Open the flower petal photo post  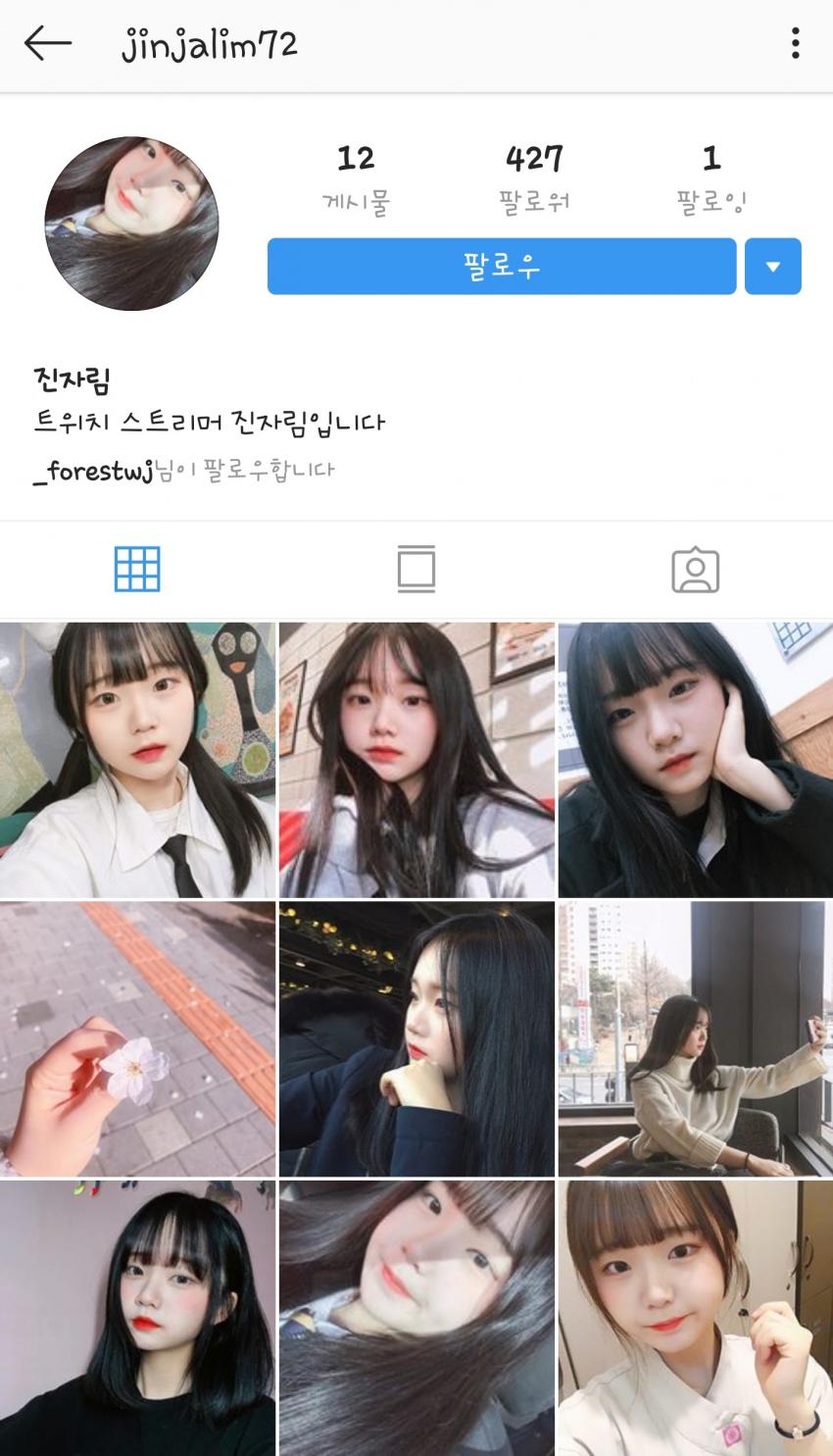coord(137,1039)
